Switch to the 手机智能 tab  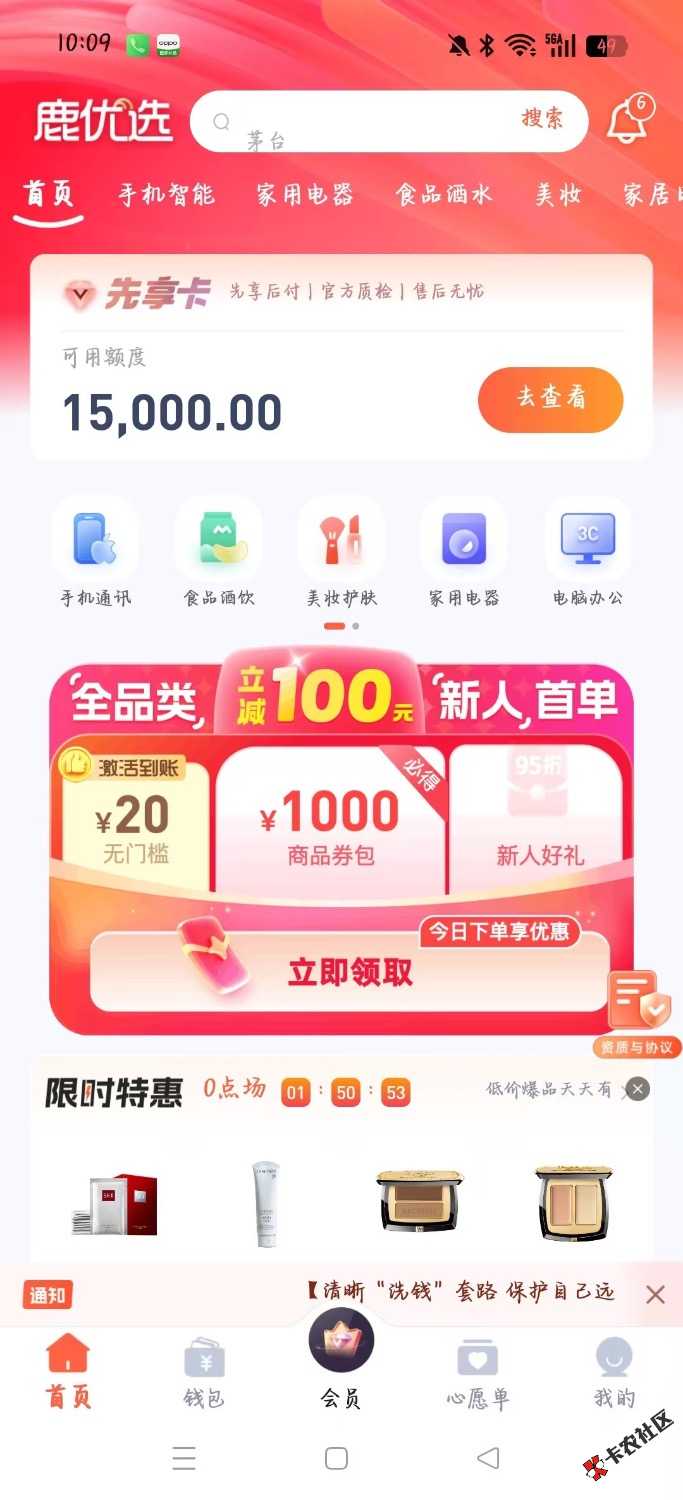tap(166, 194)
